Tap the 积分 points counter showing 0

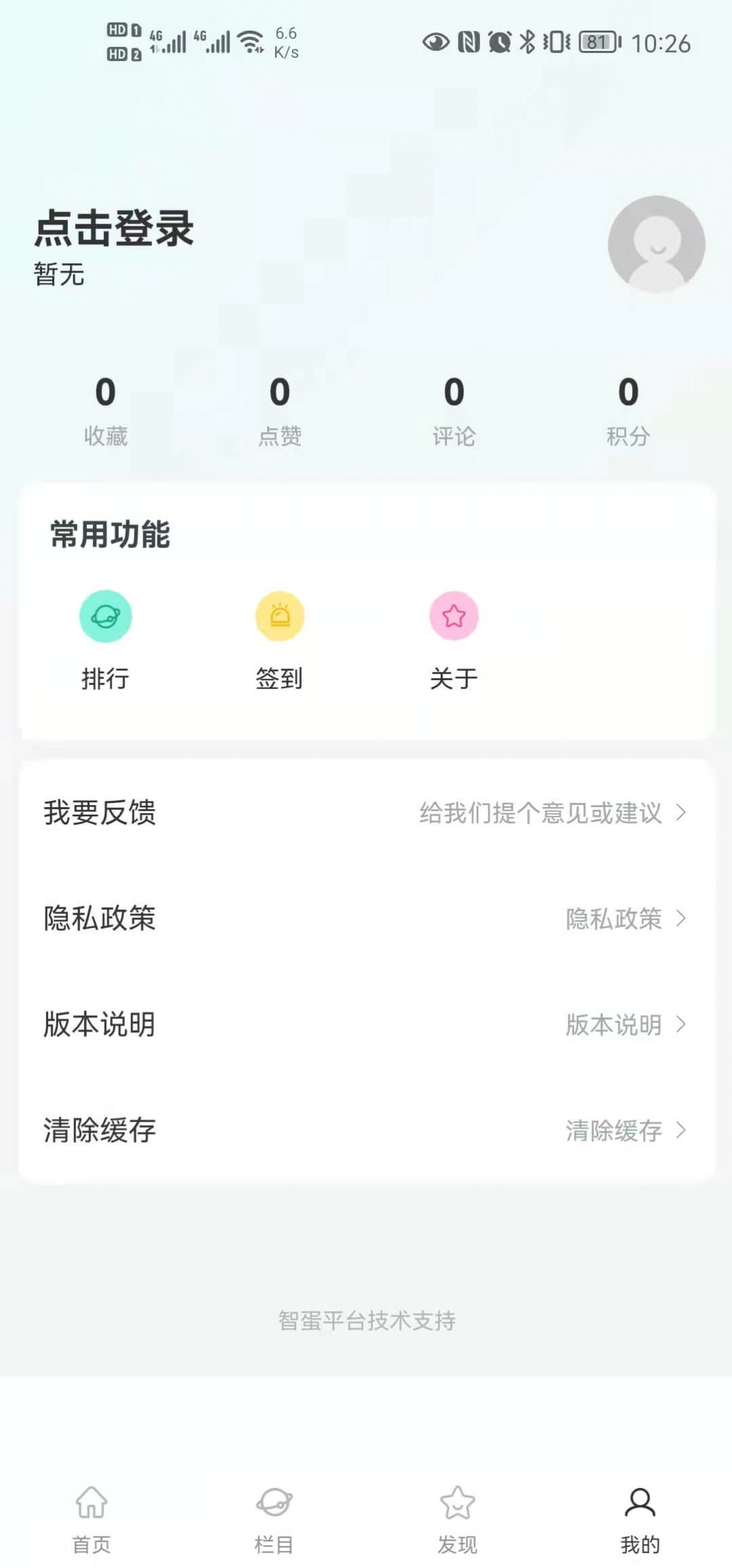point(627,408)
